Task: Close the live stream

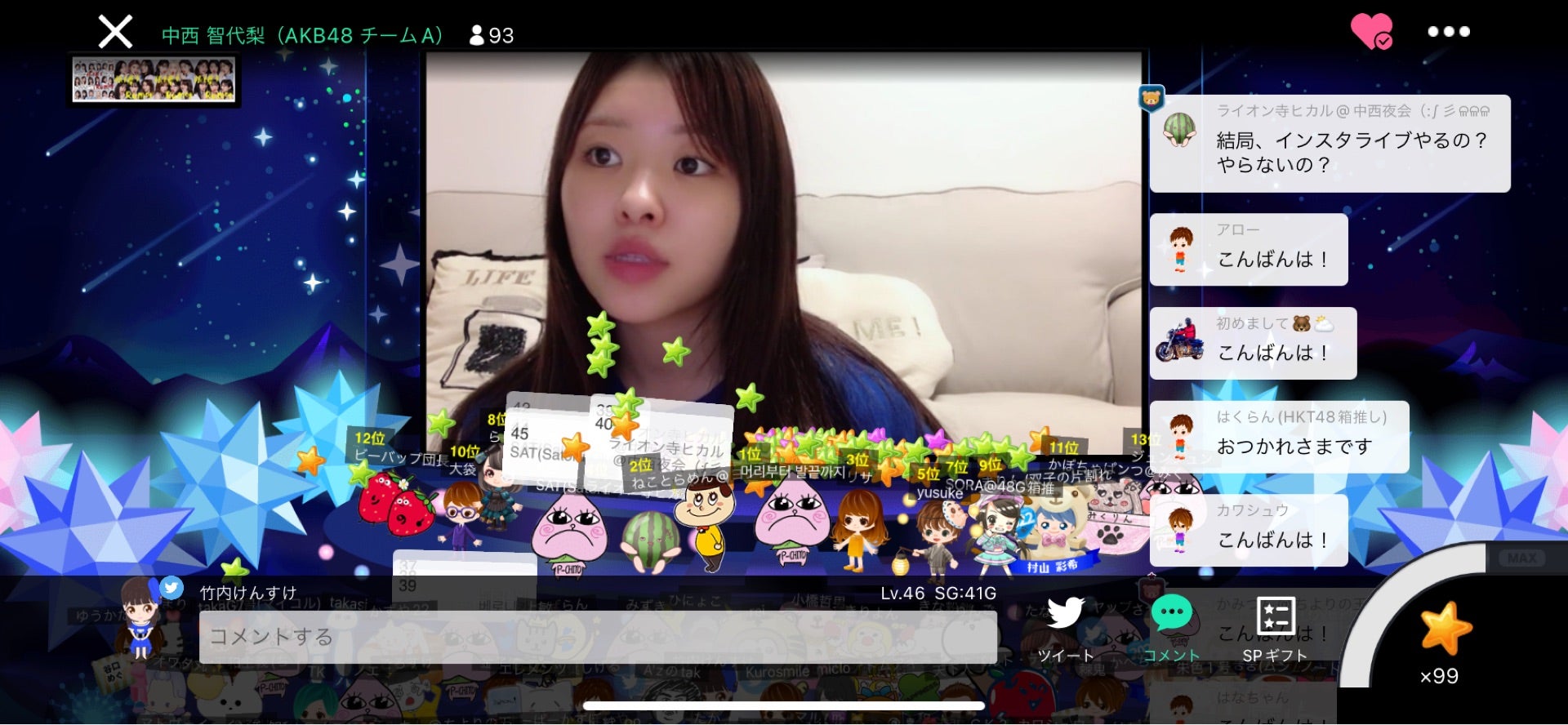Action: [x=115, y=33]
